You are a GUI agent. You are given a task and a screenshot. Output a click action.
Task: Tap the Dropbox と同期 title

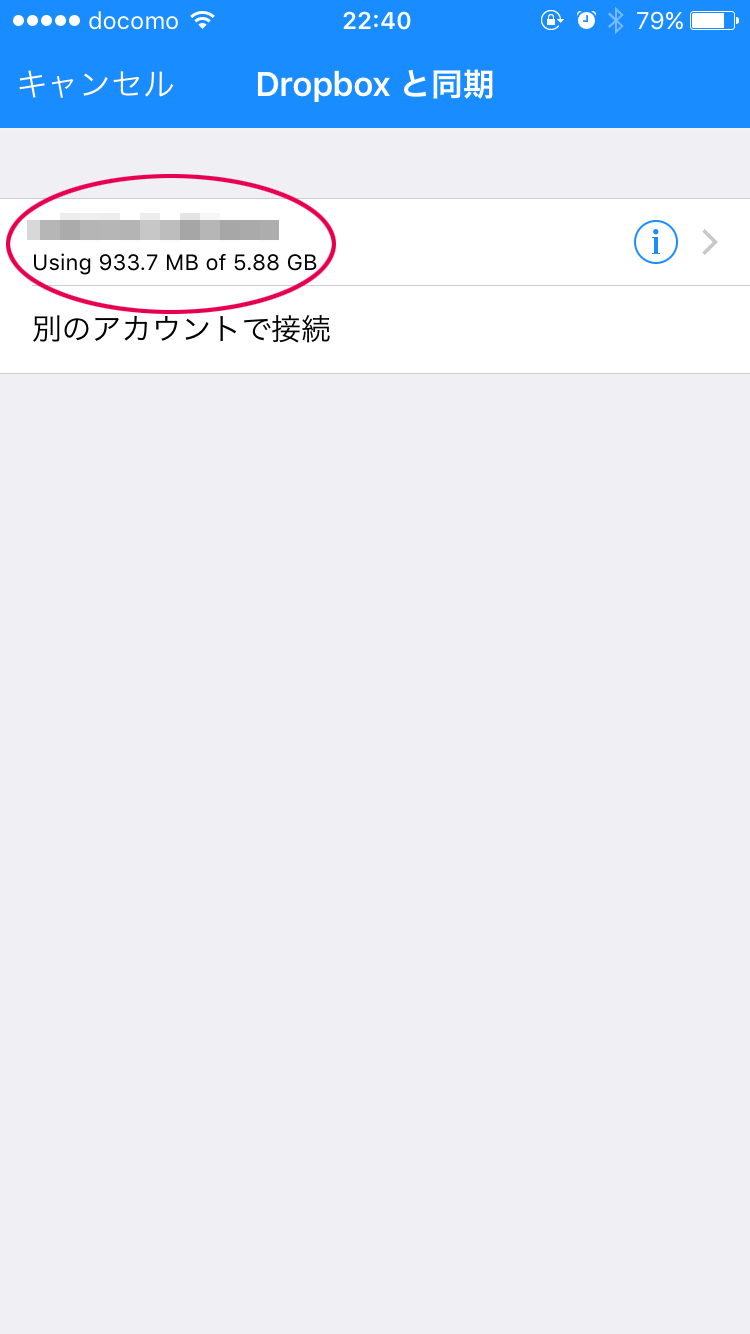(375, 85)
